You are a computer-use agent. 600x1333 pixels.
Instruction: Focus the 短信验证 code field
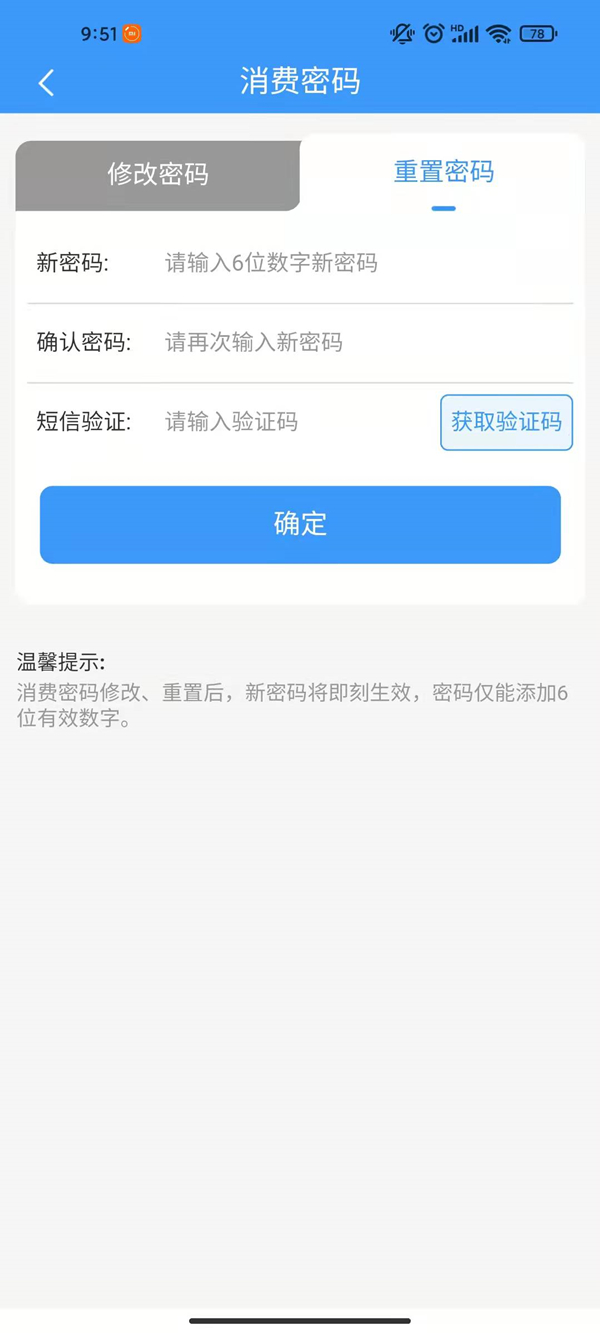[x=295, y=422]
